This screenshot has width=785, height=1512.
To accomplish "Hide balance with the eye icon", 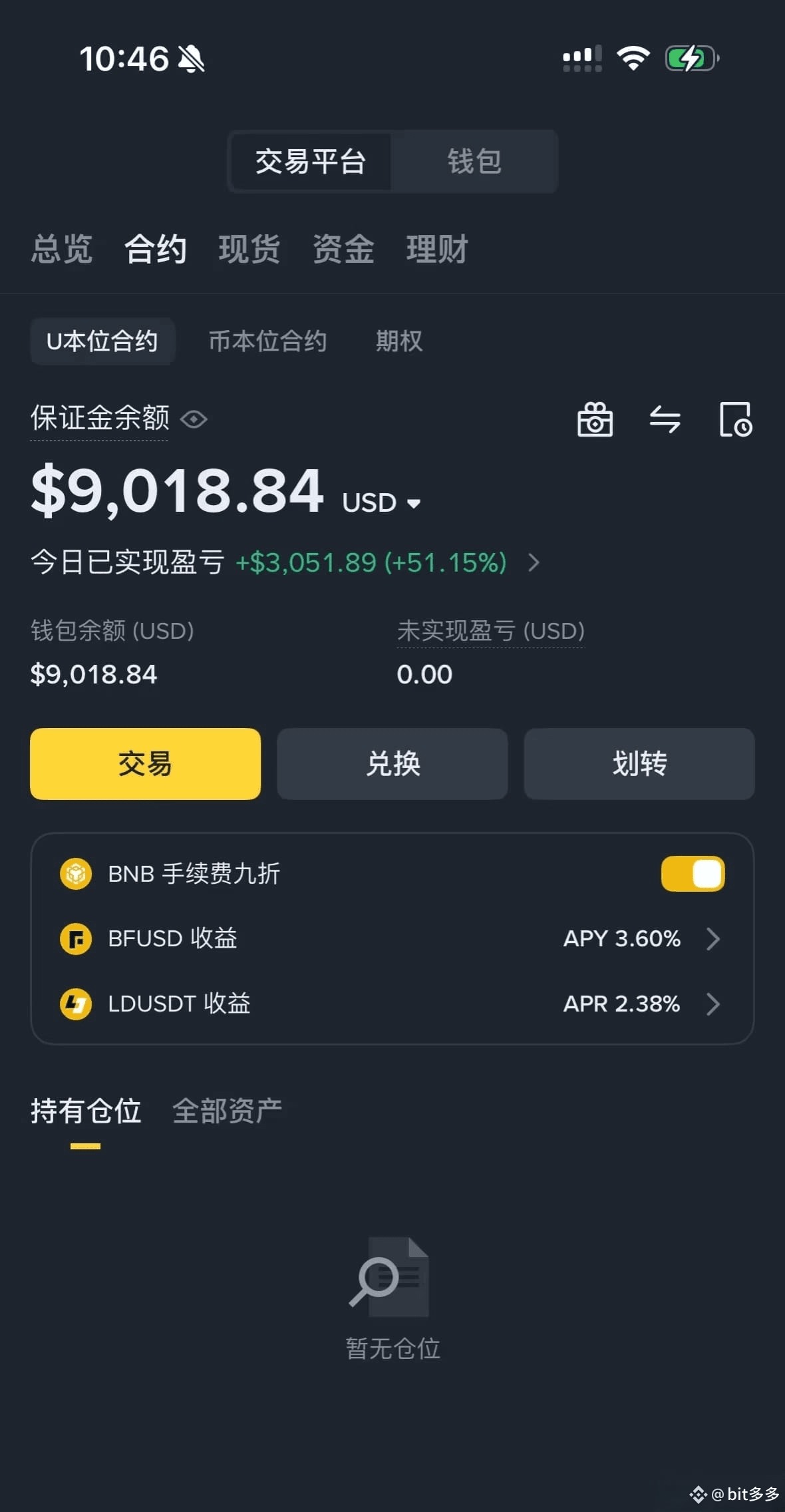I will (x=194, y=419).
